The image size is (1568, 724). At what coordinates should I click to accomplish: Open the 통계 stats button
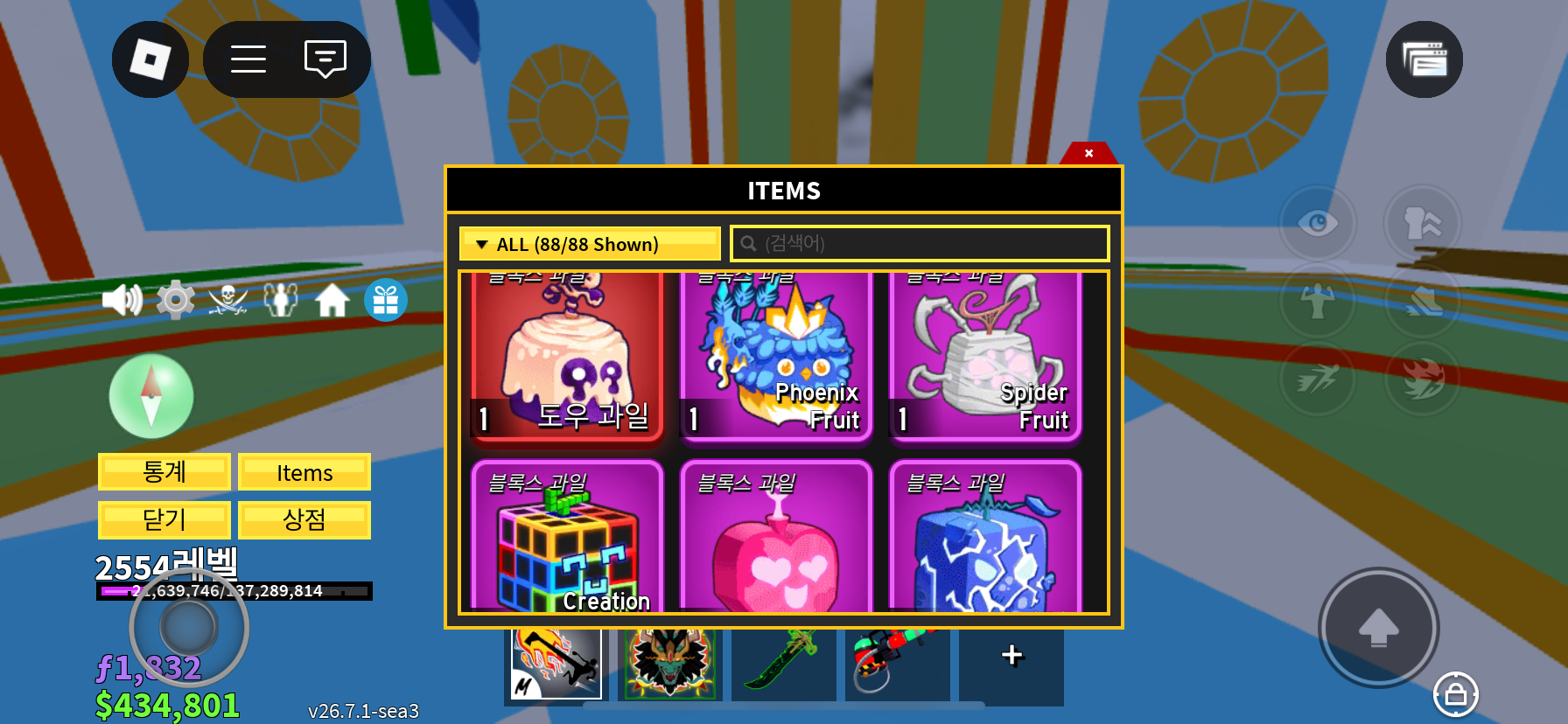pos(164,472)
